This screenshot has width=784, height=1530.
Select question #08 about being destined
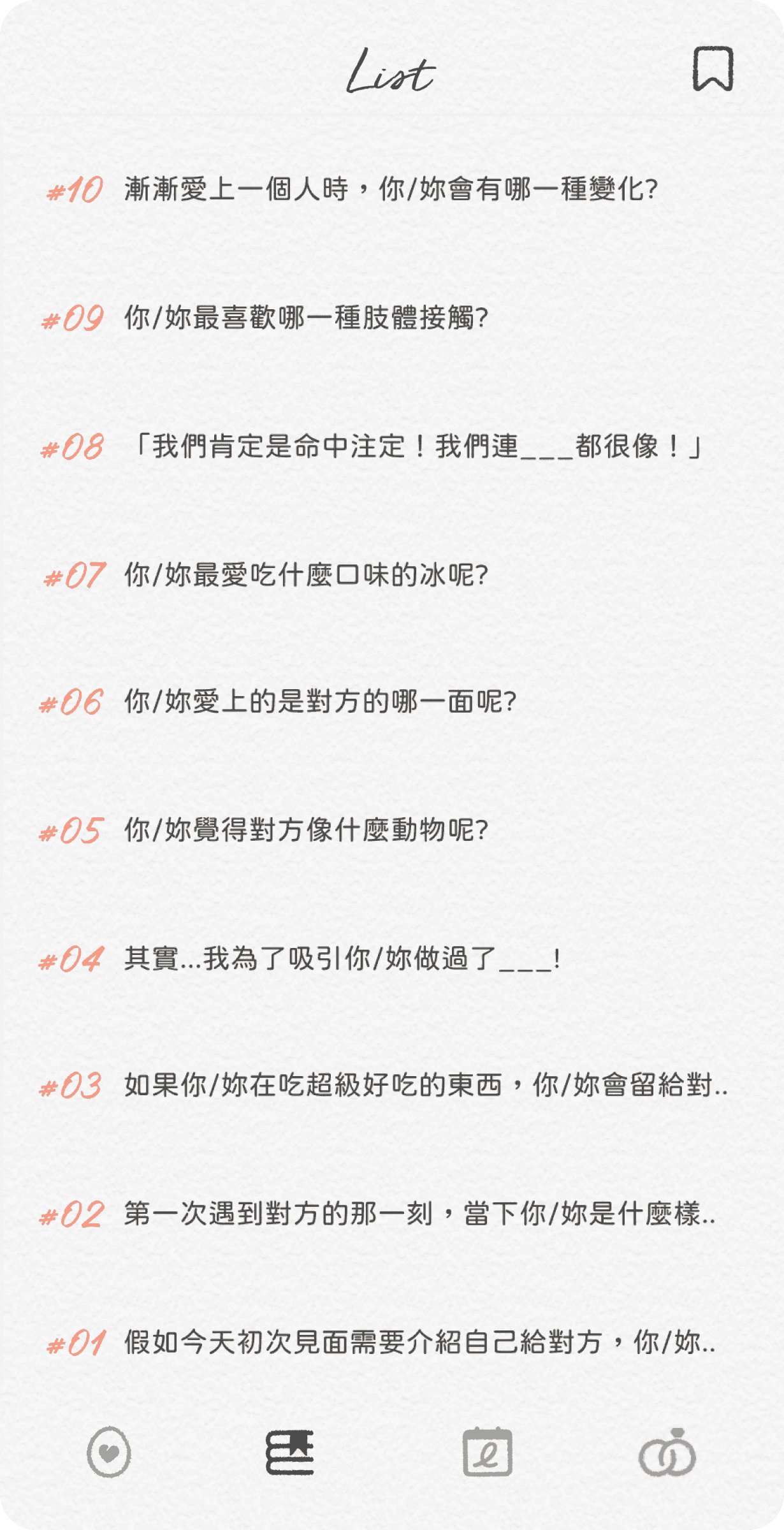point(392,446)
